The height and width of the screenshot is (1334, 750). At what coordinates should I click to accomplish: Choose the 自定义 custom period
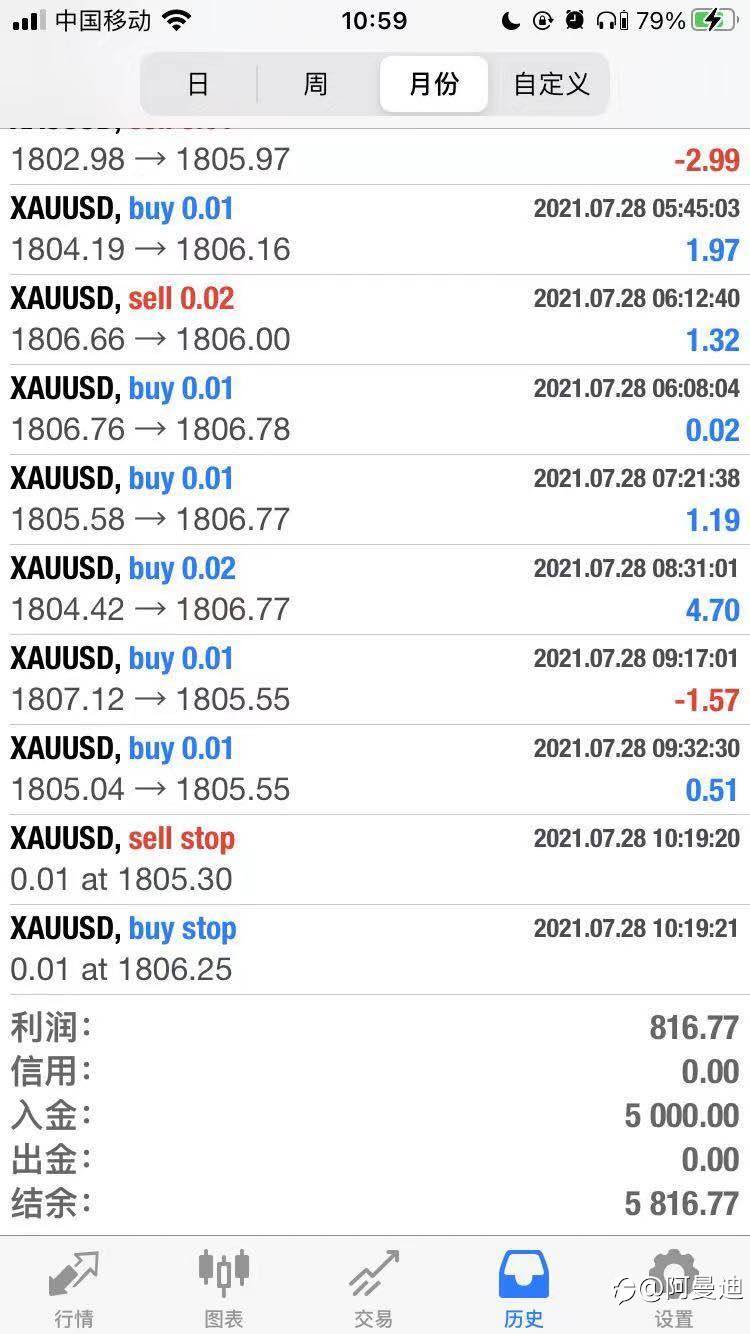[551, 84]
